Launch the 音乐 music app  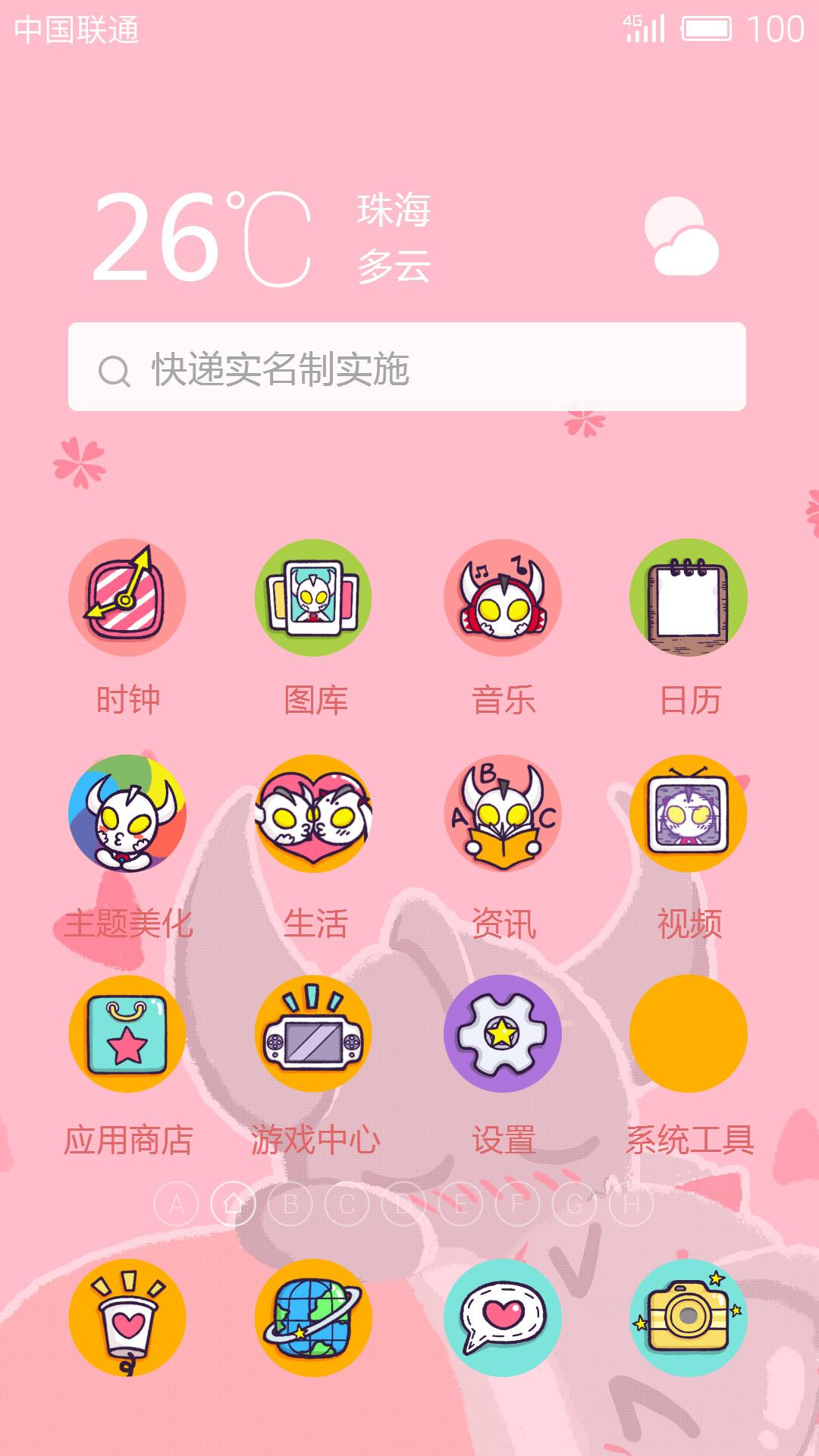pos(503,598)
